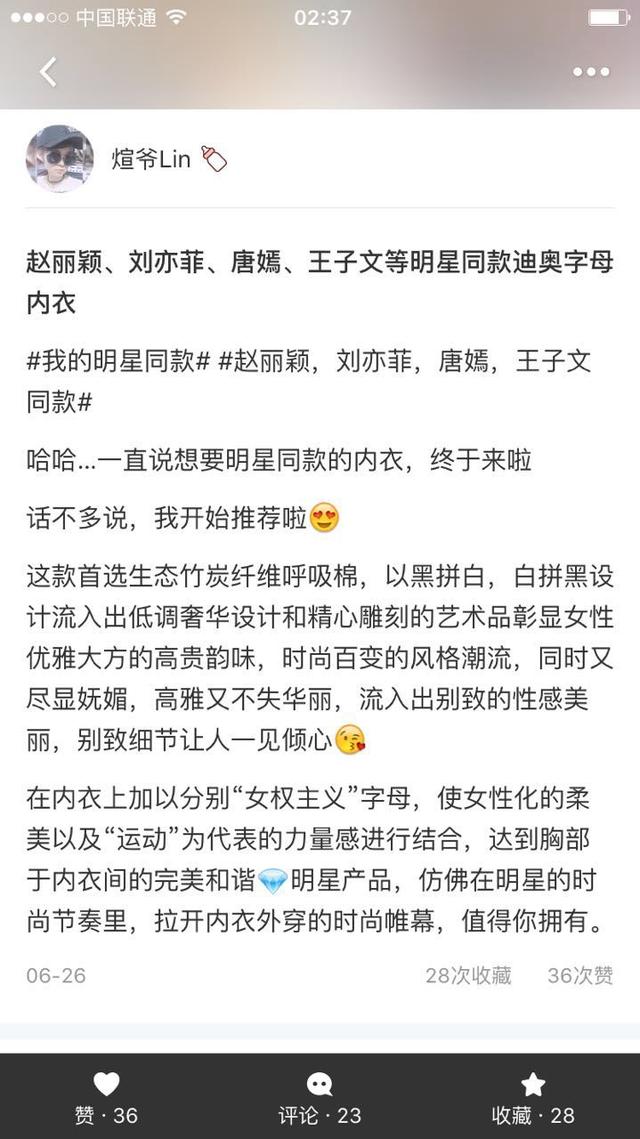Open the 评论 comments section
Viewport: 640px width, 1139px height.
[320, 1097]
